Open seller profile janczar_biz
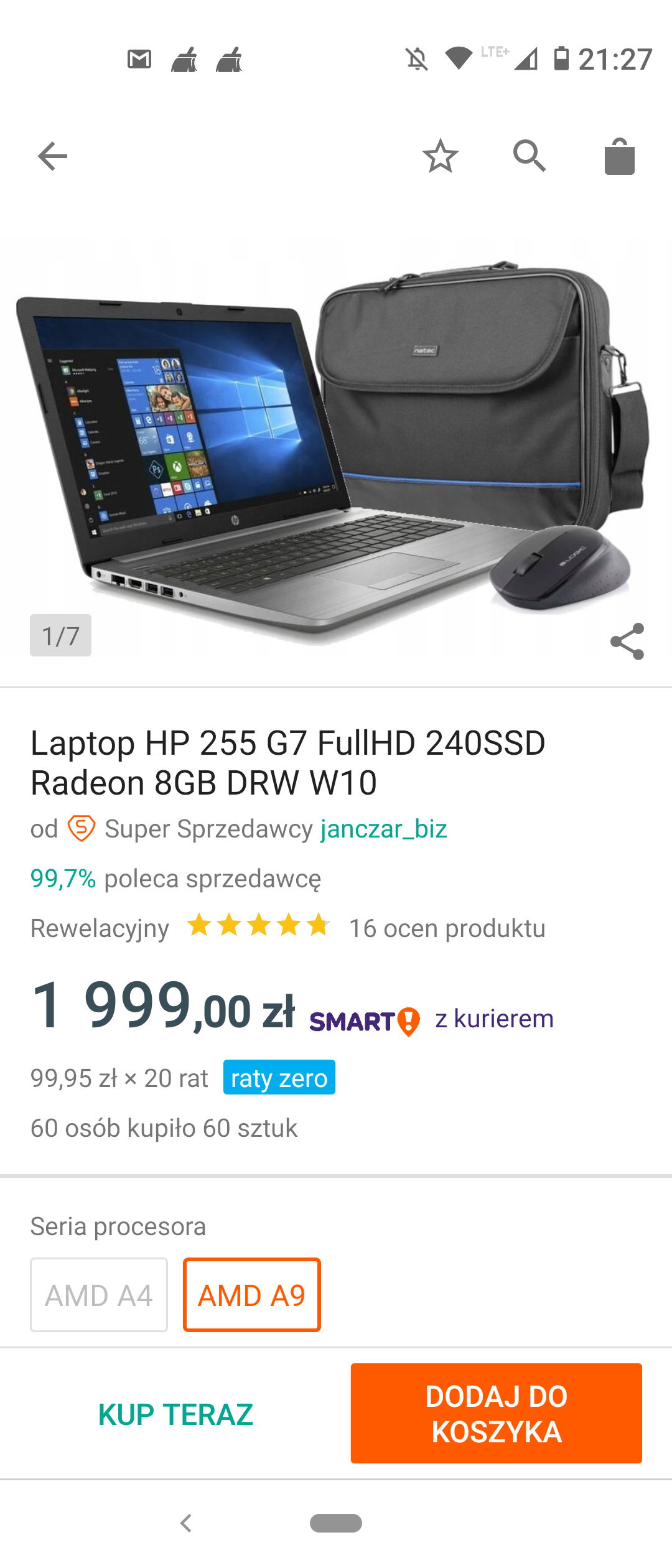Screen dimensions: 672x1568 384,829
